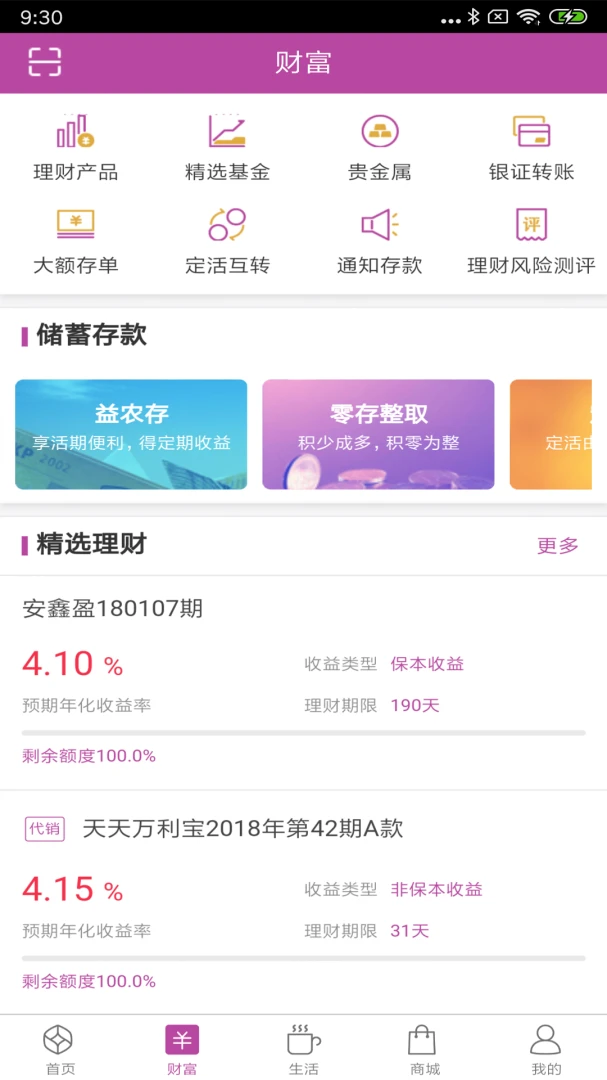Viewport: 607px width, 1080px height.
Task: Open 贵金属 precious metals
Action: pos(379,148)
